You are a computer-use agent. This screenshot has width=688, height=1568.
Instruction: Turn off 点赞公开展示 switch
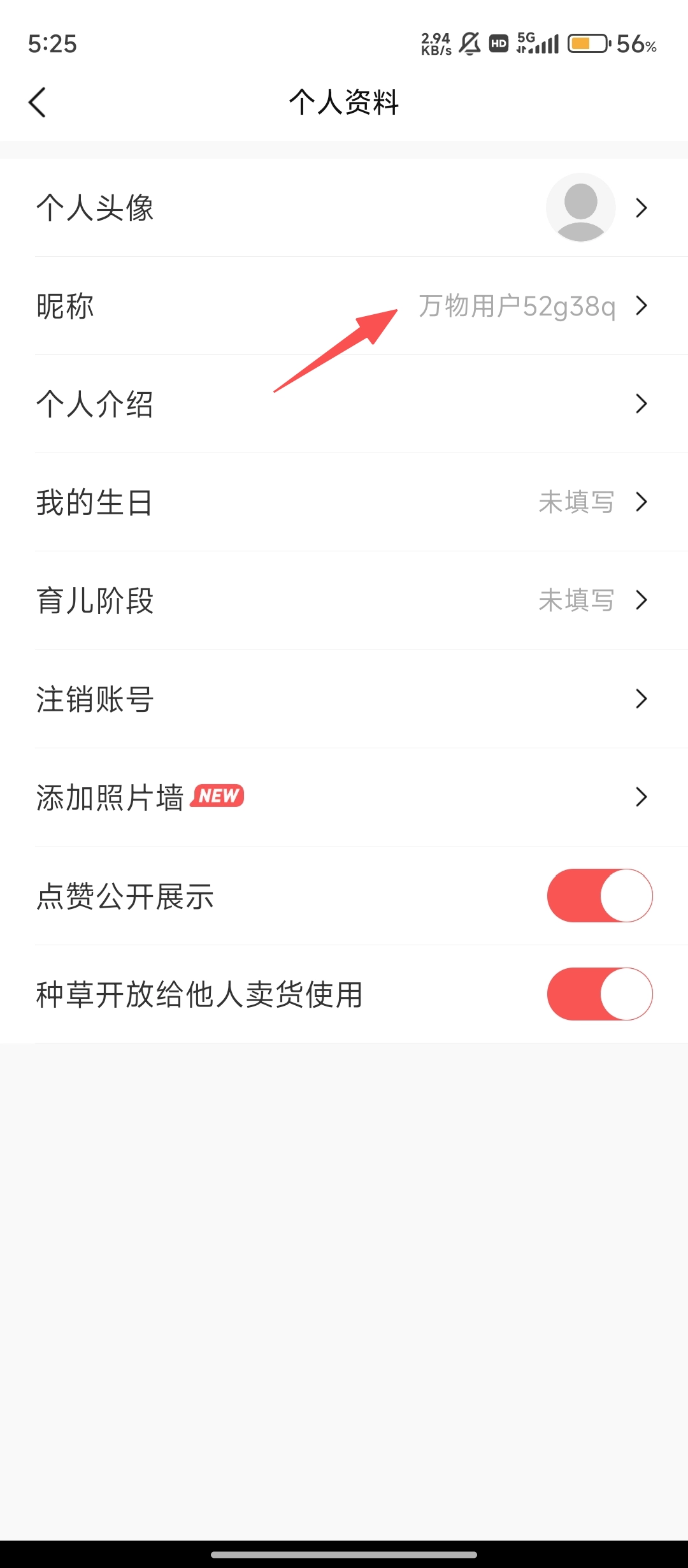(x=599, y=896)
